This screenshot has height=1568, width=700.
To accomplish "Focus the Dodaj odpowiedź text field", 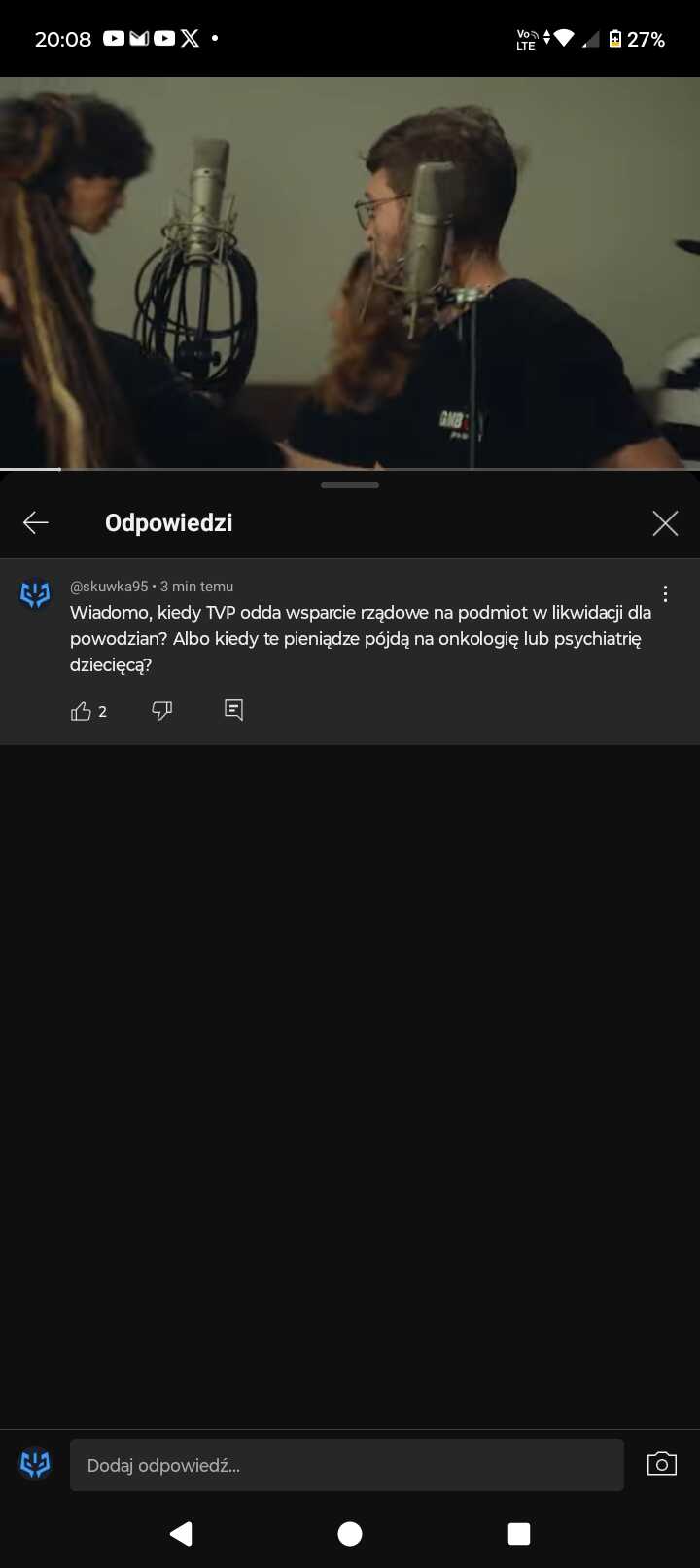I will (x=347, y=1465).
